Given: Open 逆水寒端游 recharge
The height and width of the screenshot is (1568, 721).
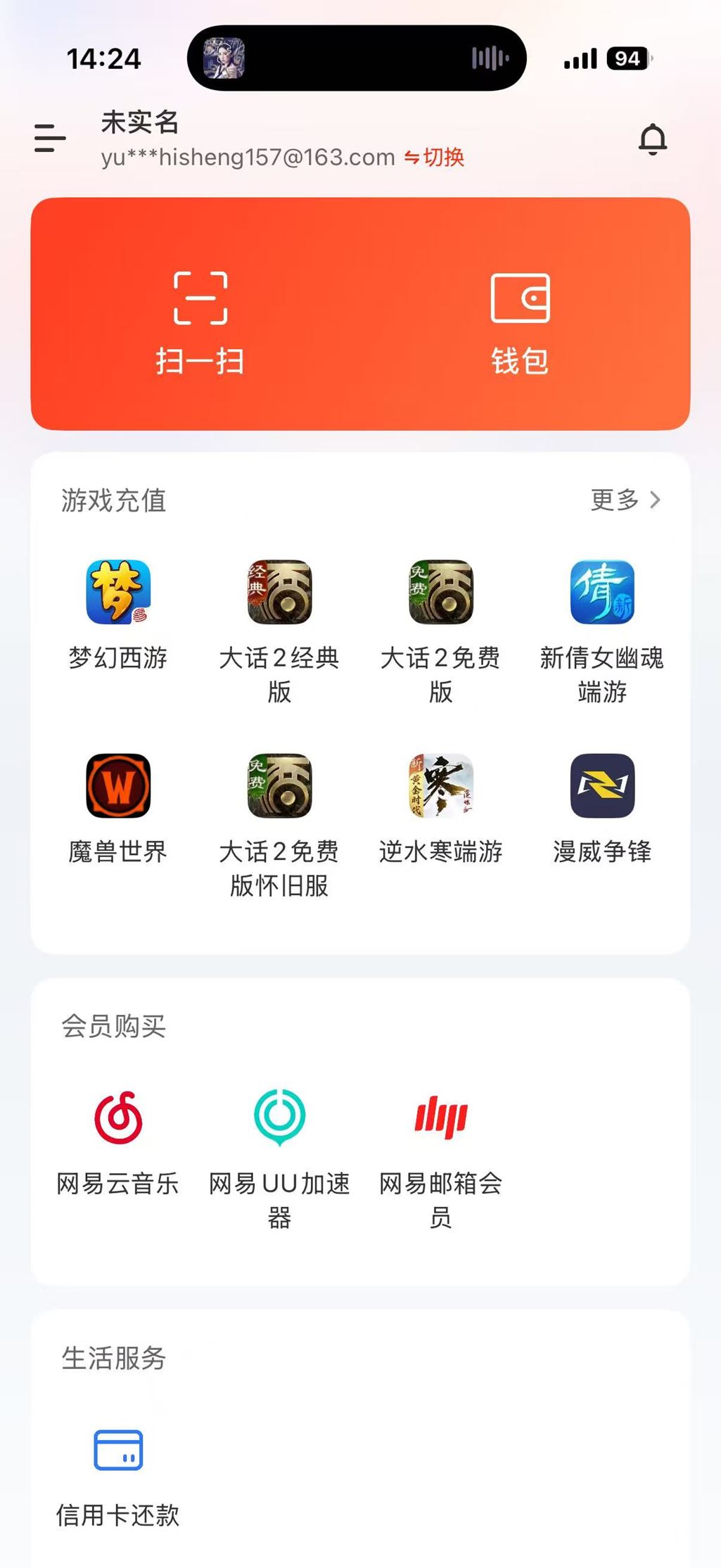Looking at the screenshot, I should pyautogui.click(x=441, y=786).
